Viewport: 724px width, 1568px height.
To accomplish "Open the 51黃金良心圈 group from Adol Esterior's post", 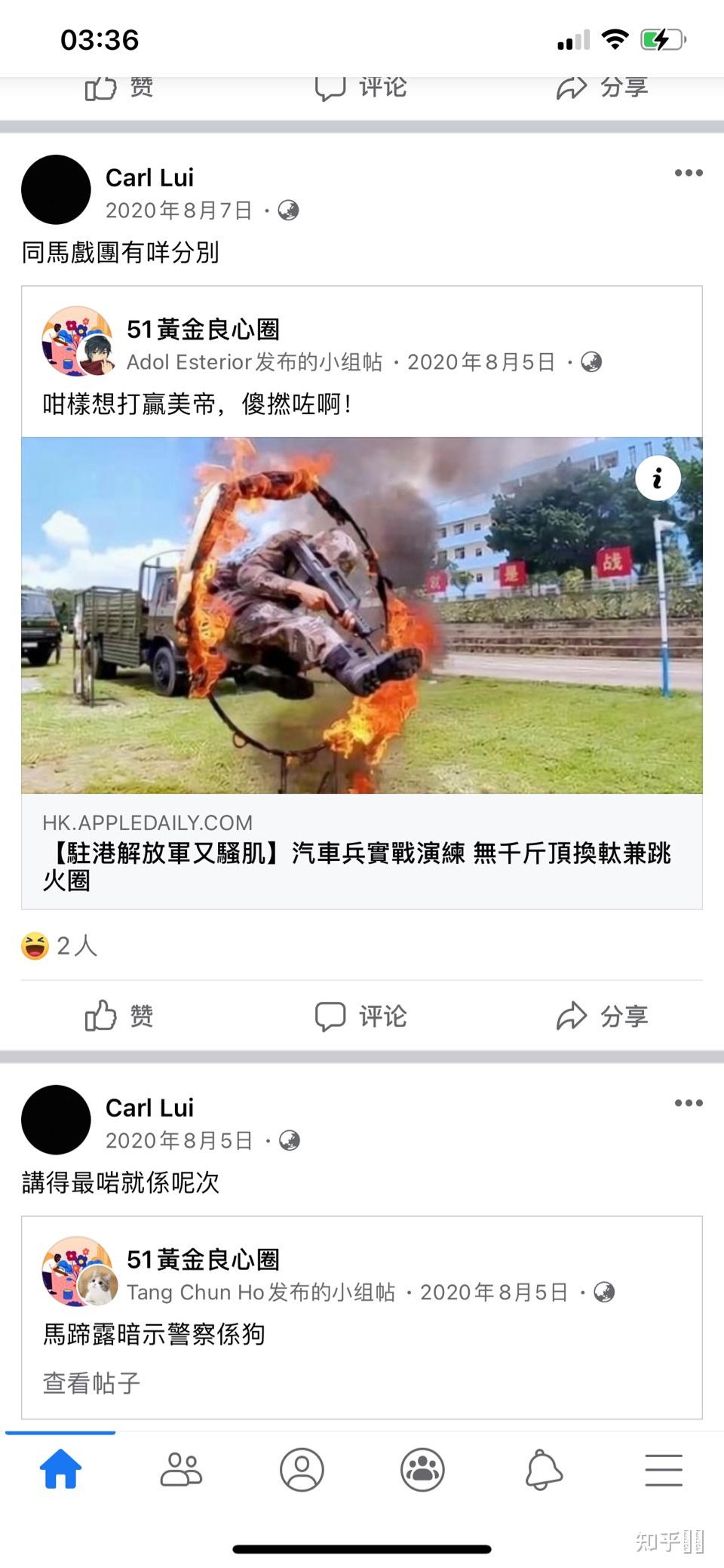I will pos(203,330).
